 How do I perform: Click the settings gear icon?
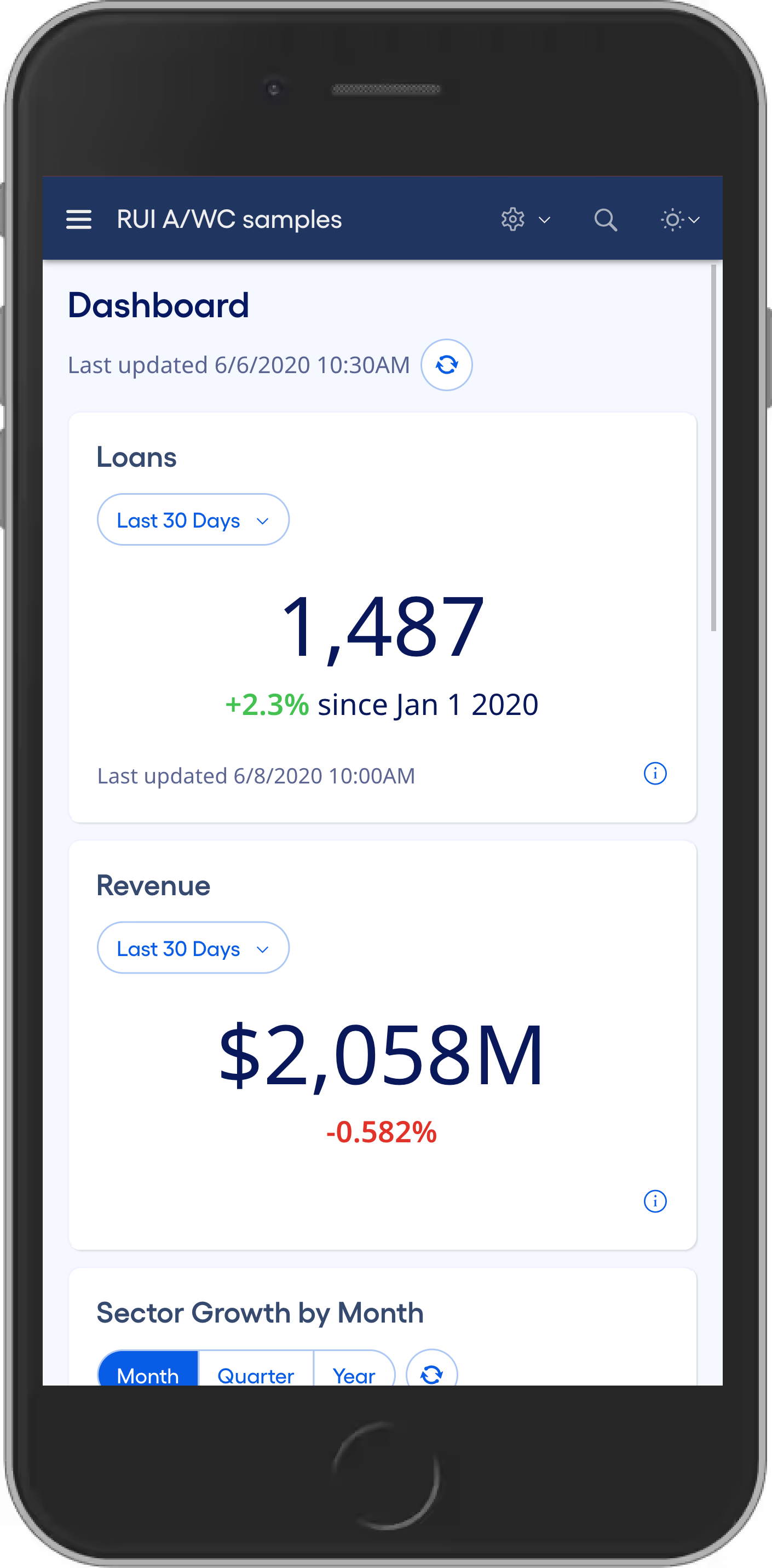pos(512,219)
